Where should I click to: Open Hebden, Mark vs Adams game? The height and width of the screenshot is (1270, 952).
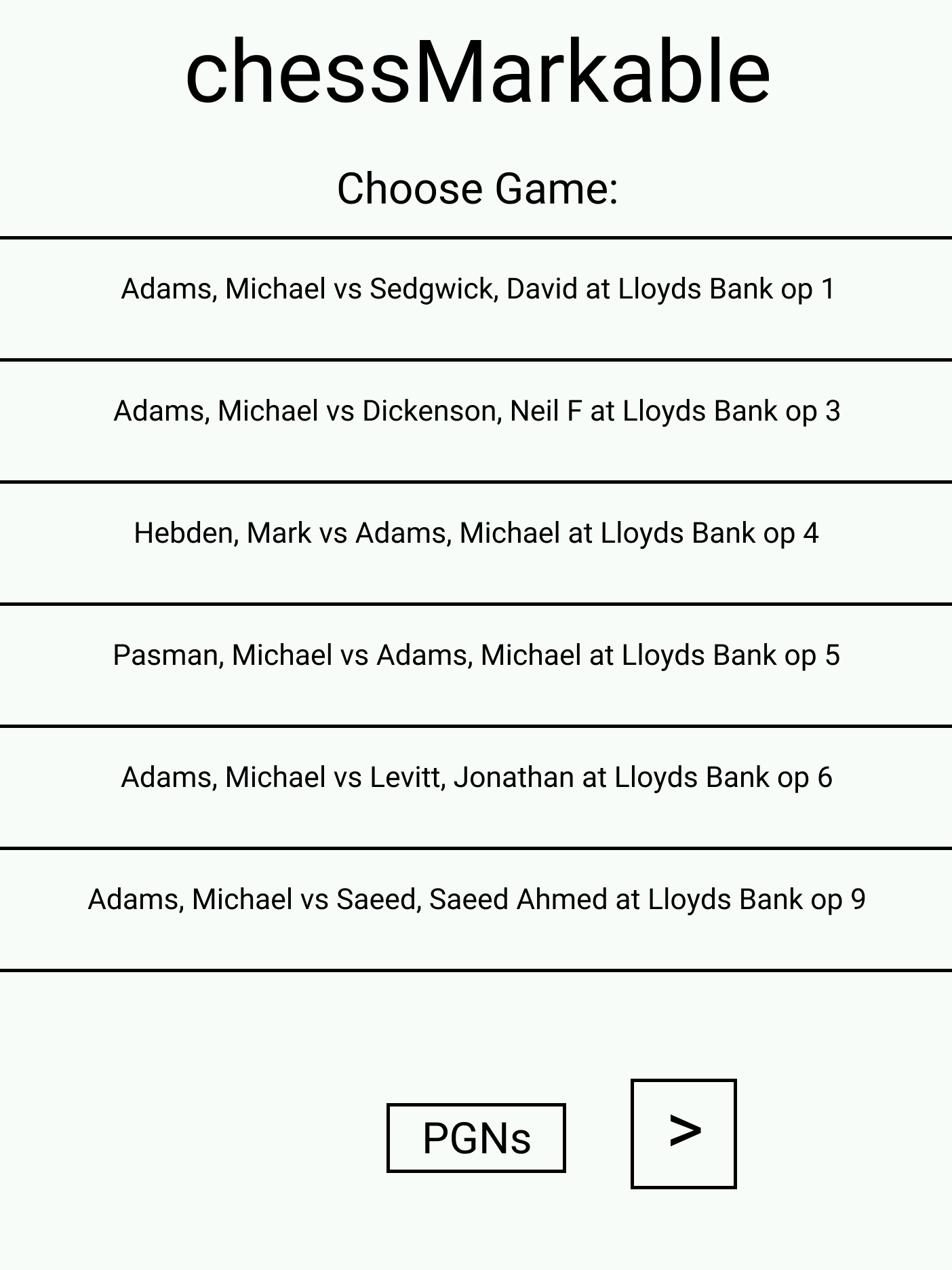476,543
